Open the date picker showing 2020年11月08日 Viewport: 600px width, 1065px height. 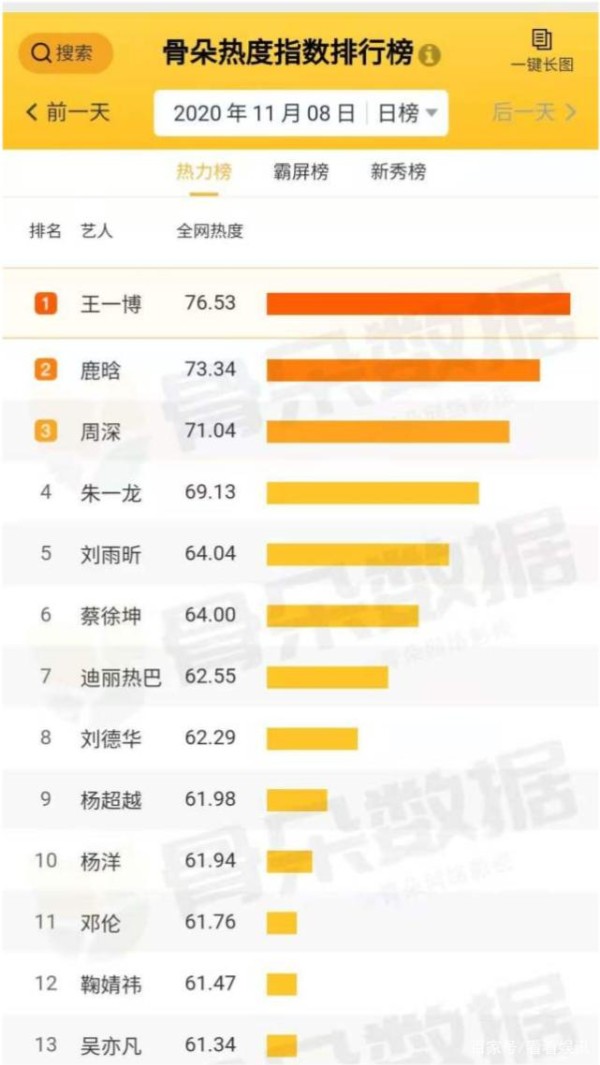[x=264, y=113]
